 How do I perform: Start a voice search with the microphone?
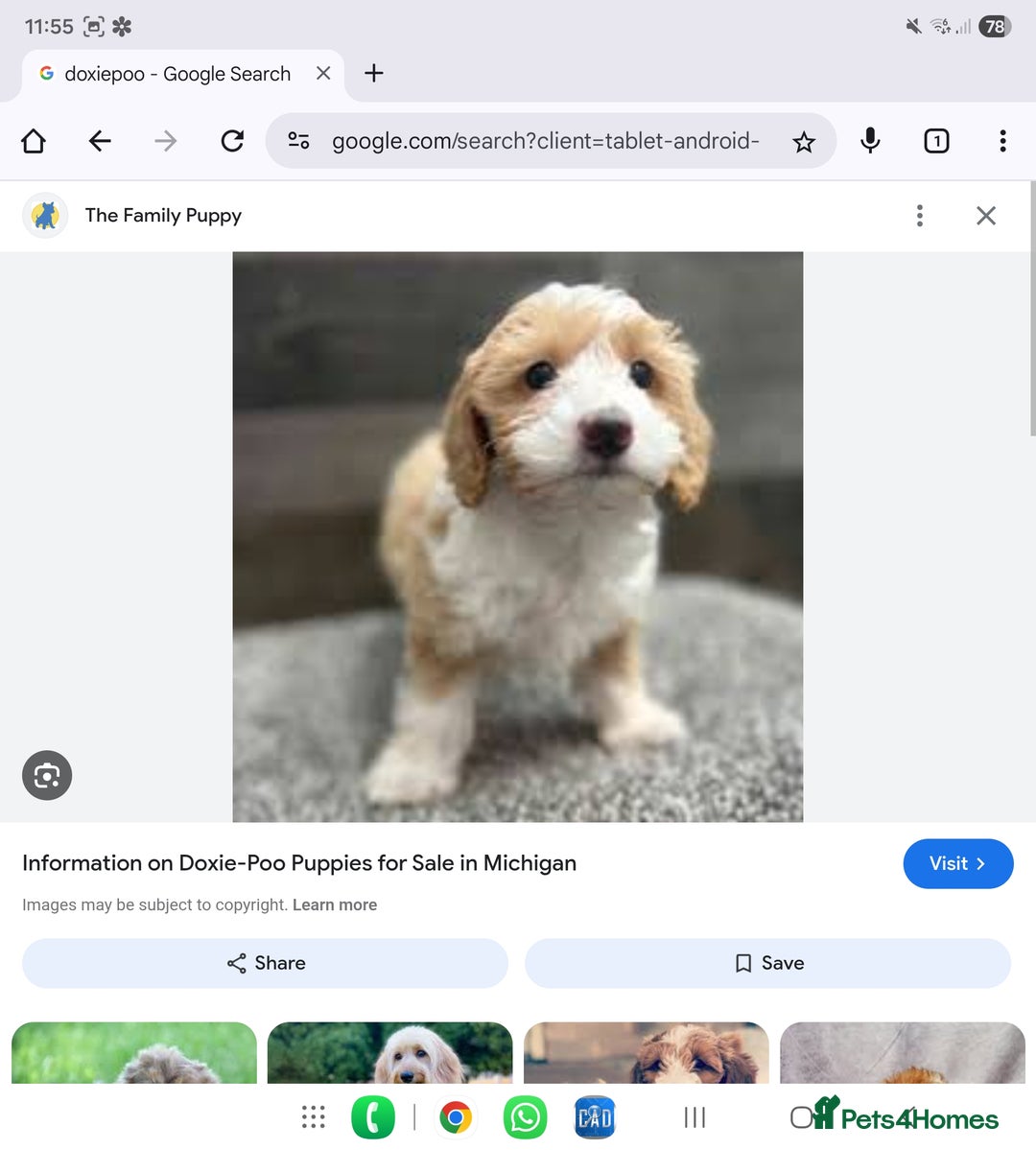(x=870, y=141)
